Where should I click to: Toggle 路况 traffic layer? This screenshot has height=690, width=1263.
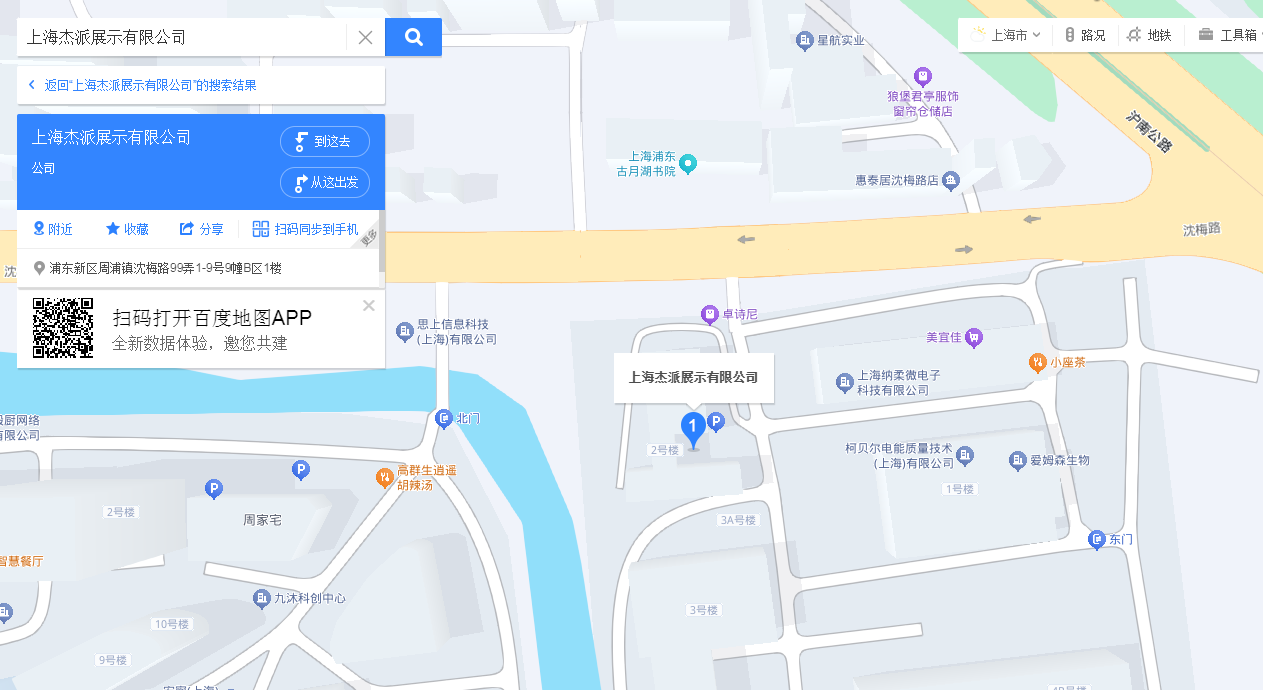[1085, 35]
